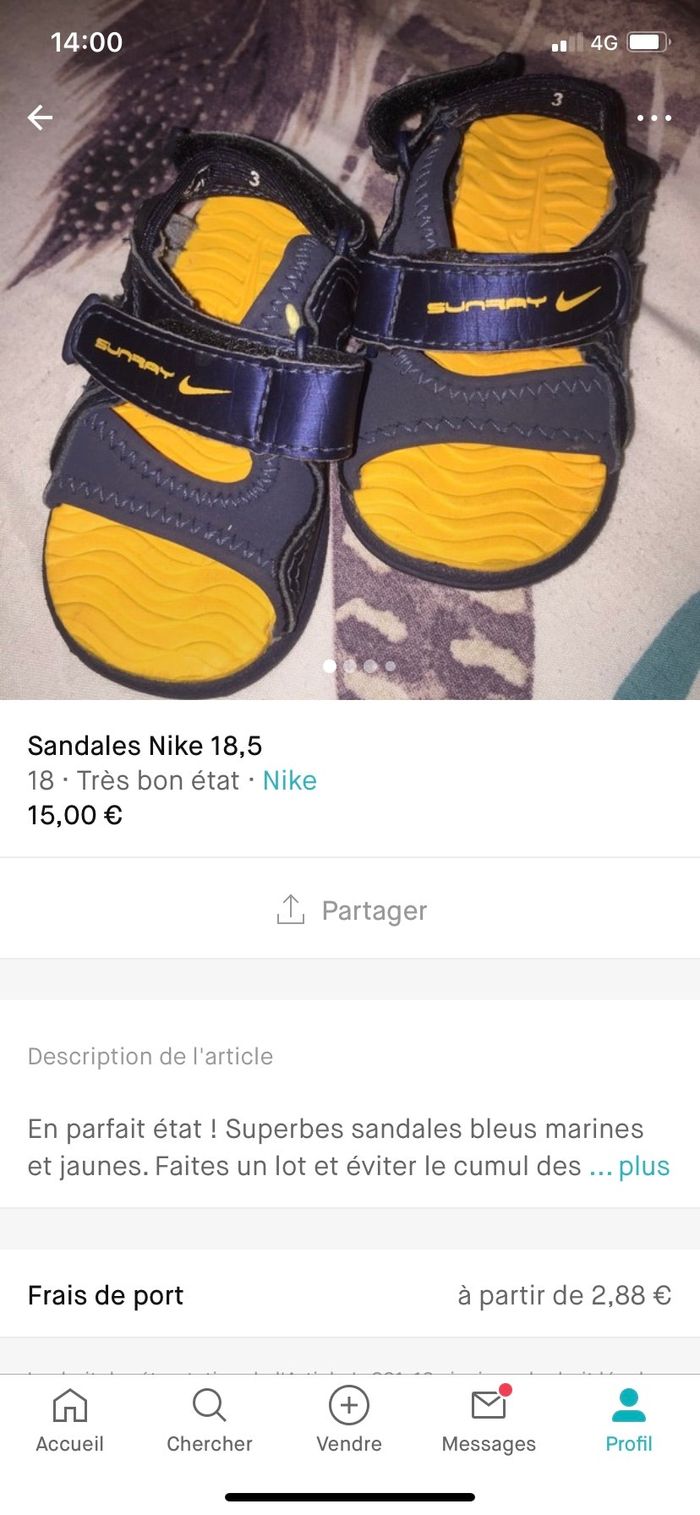Go to the Messages tab
Viewport: 700px width, 1515px height.
[x=489, y=1422]
